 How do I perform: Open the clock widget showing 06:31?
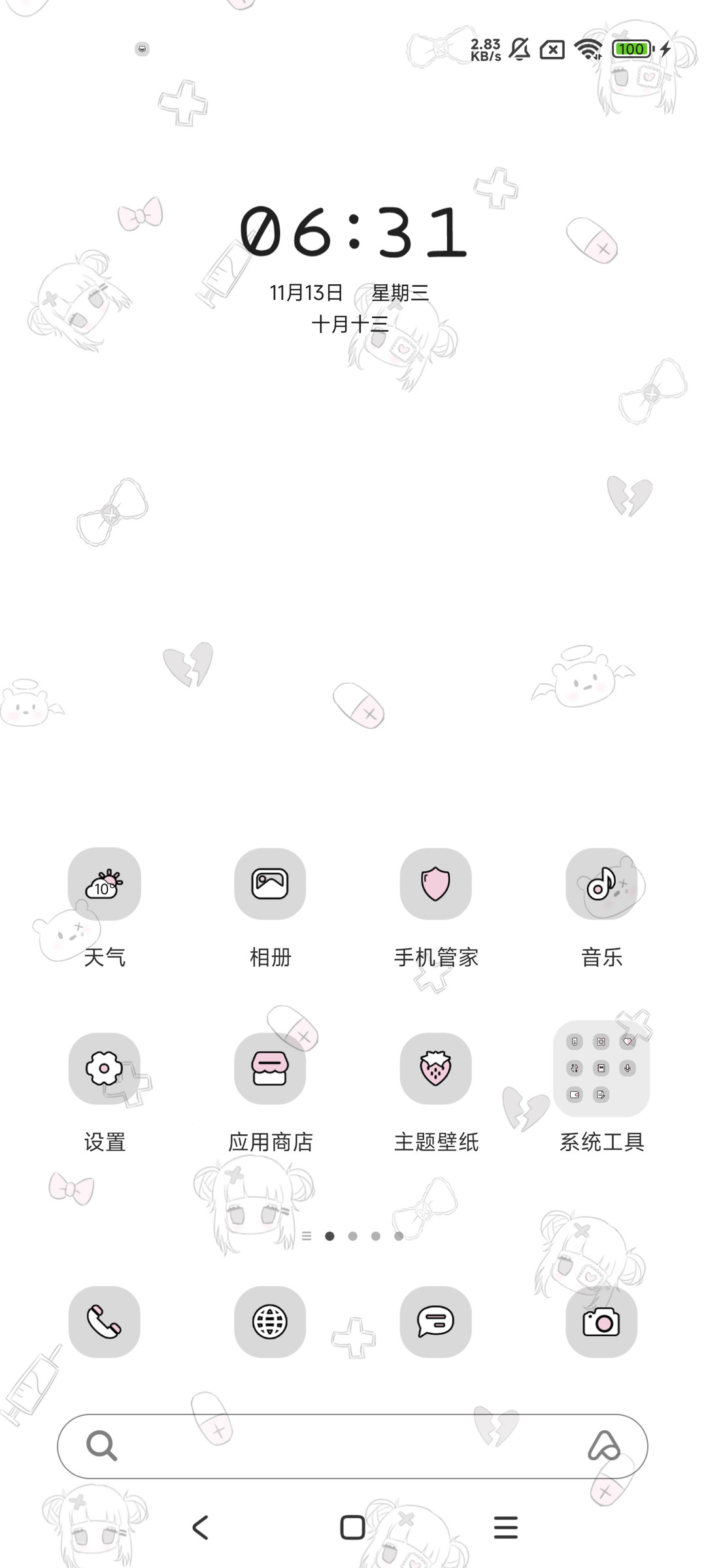353,233
